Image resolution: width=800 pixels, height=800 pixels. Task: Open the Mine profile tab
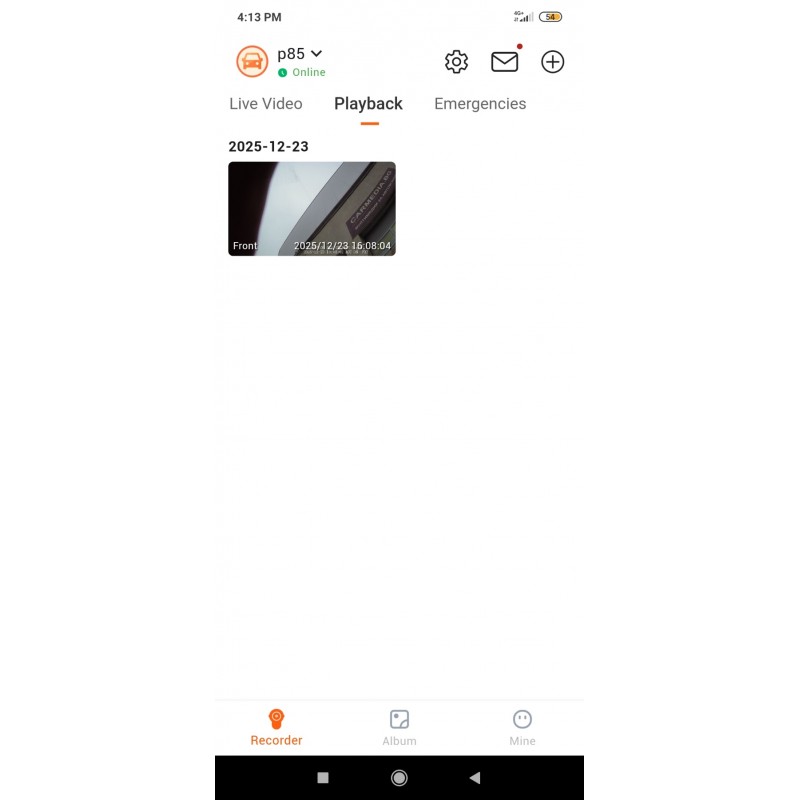[522, 727]
